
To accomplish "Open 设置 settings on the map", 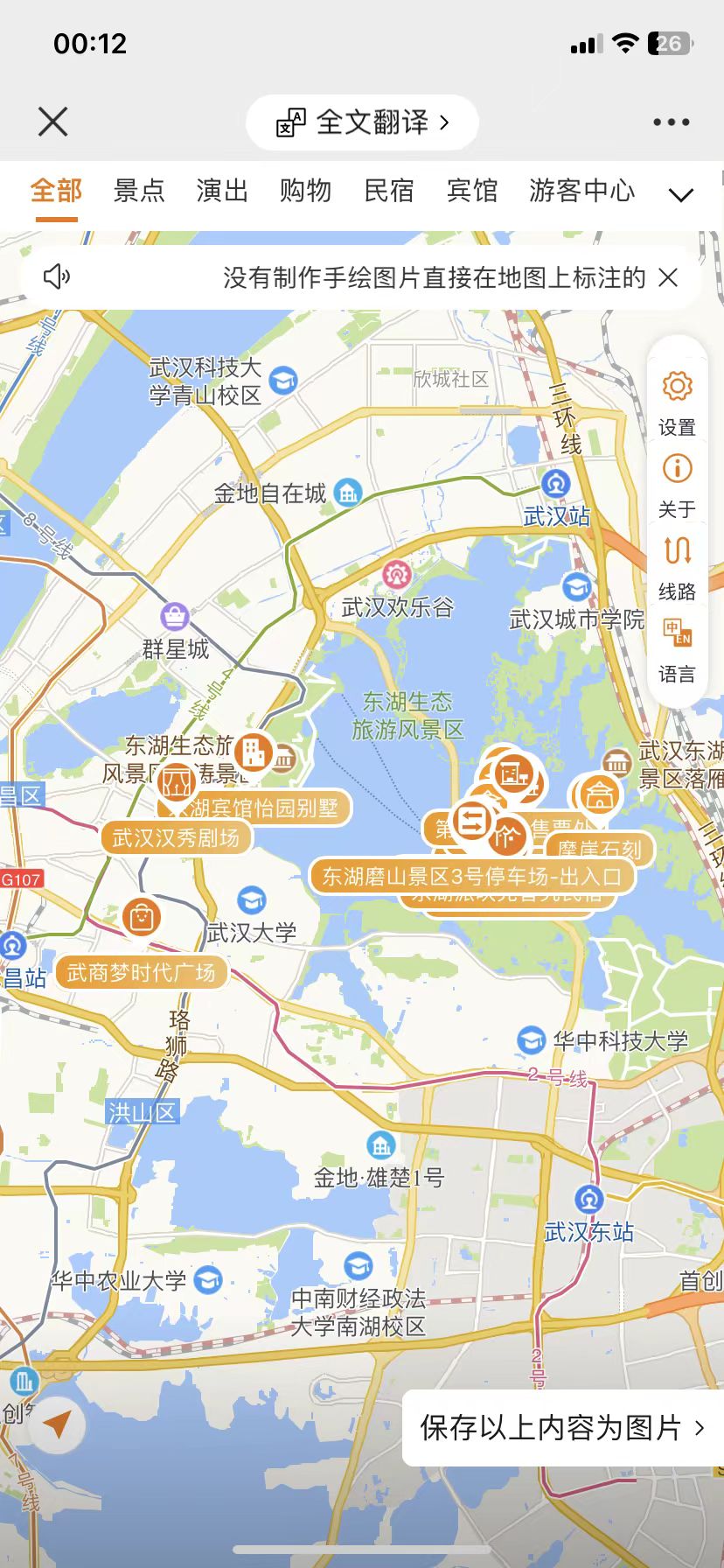I will point(677,403).
